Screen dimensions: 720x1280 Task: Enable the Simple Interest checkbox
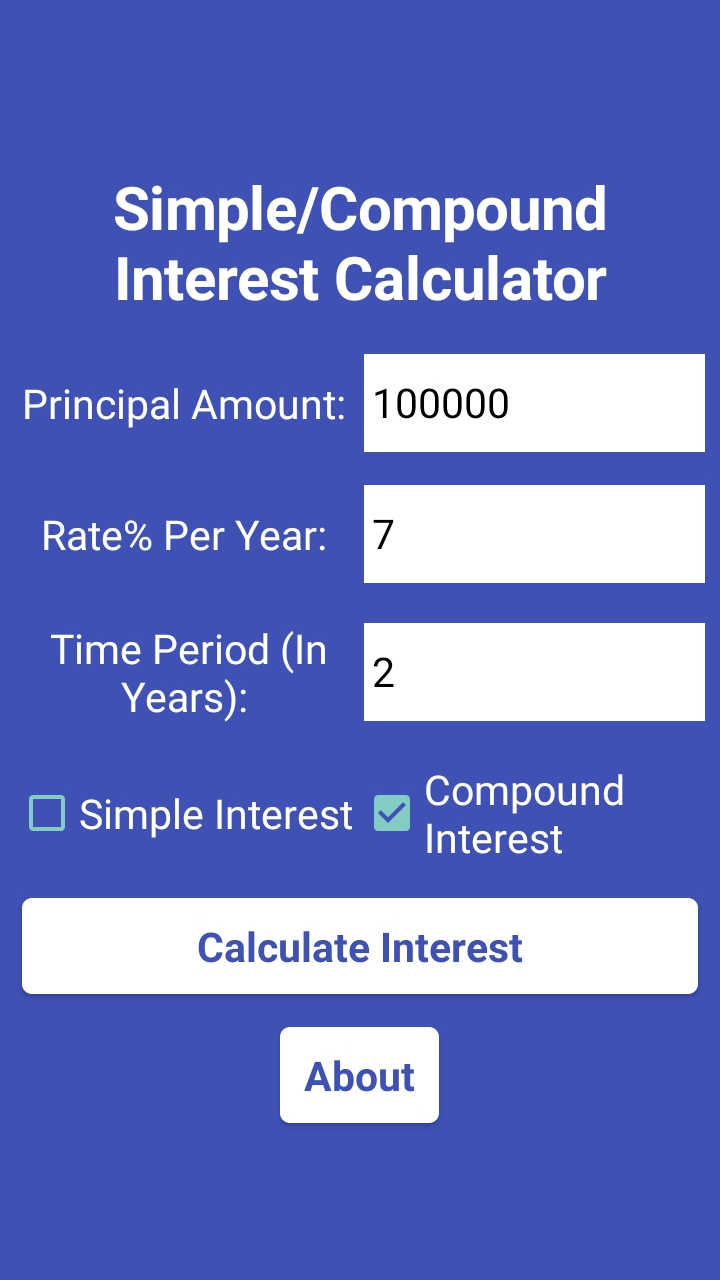pos(47,815)
